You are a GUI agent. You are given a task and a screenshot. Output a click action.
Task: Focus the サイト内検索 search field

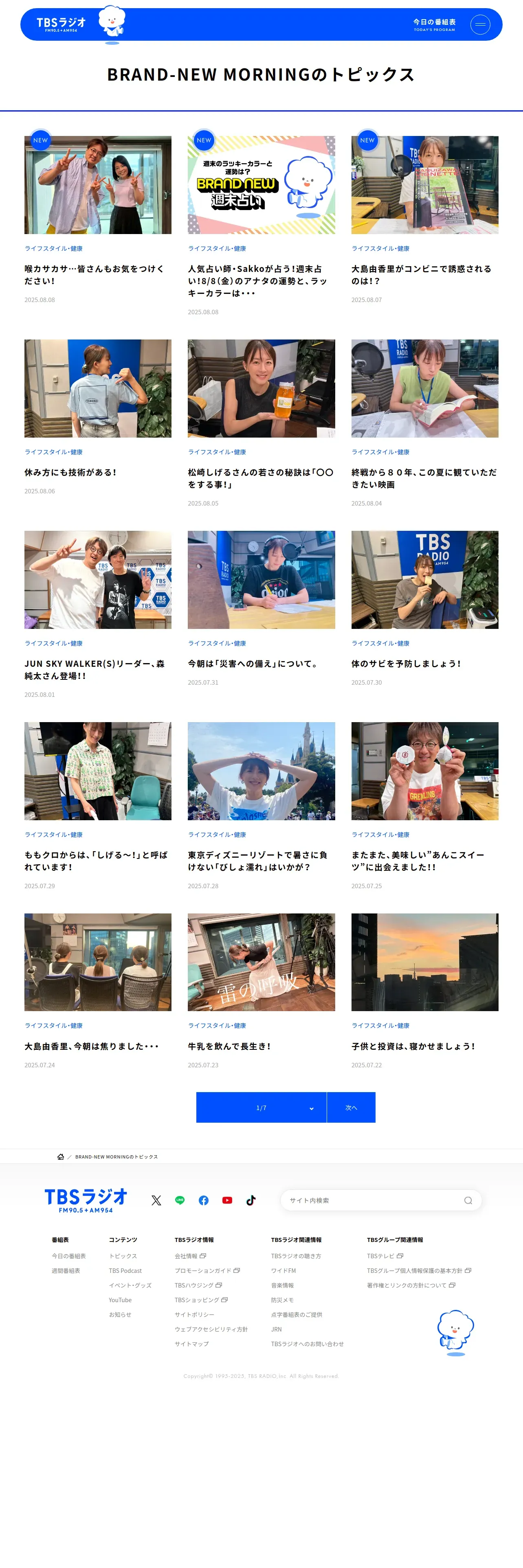(371, 1200)
